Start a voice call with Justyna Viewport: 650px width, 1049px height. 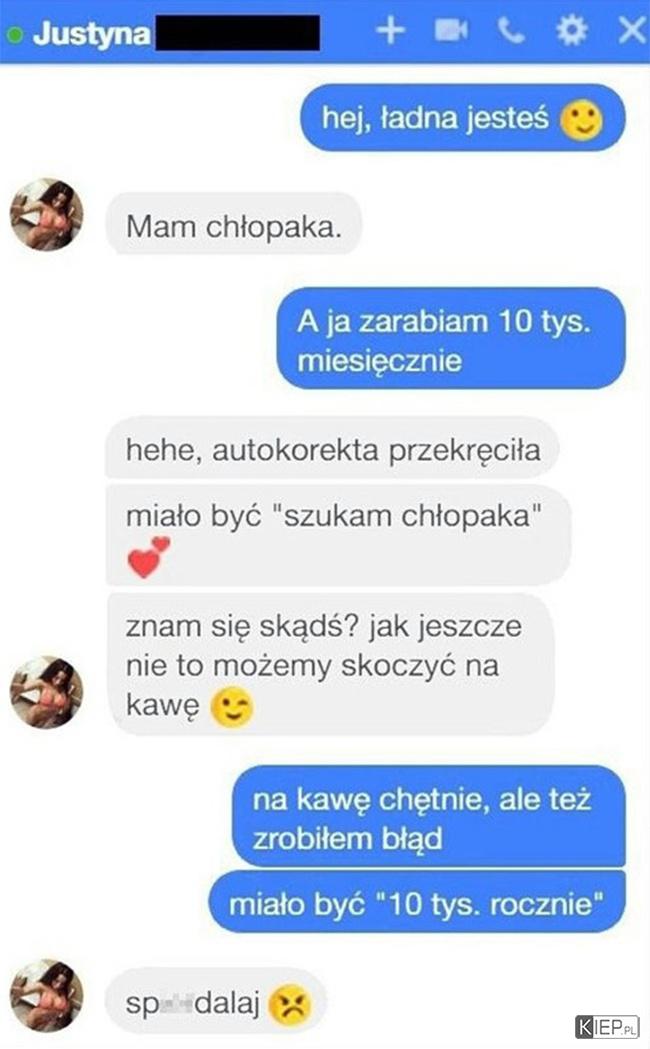coord(512,32)
